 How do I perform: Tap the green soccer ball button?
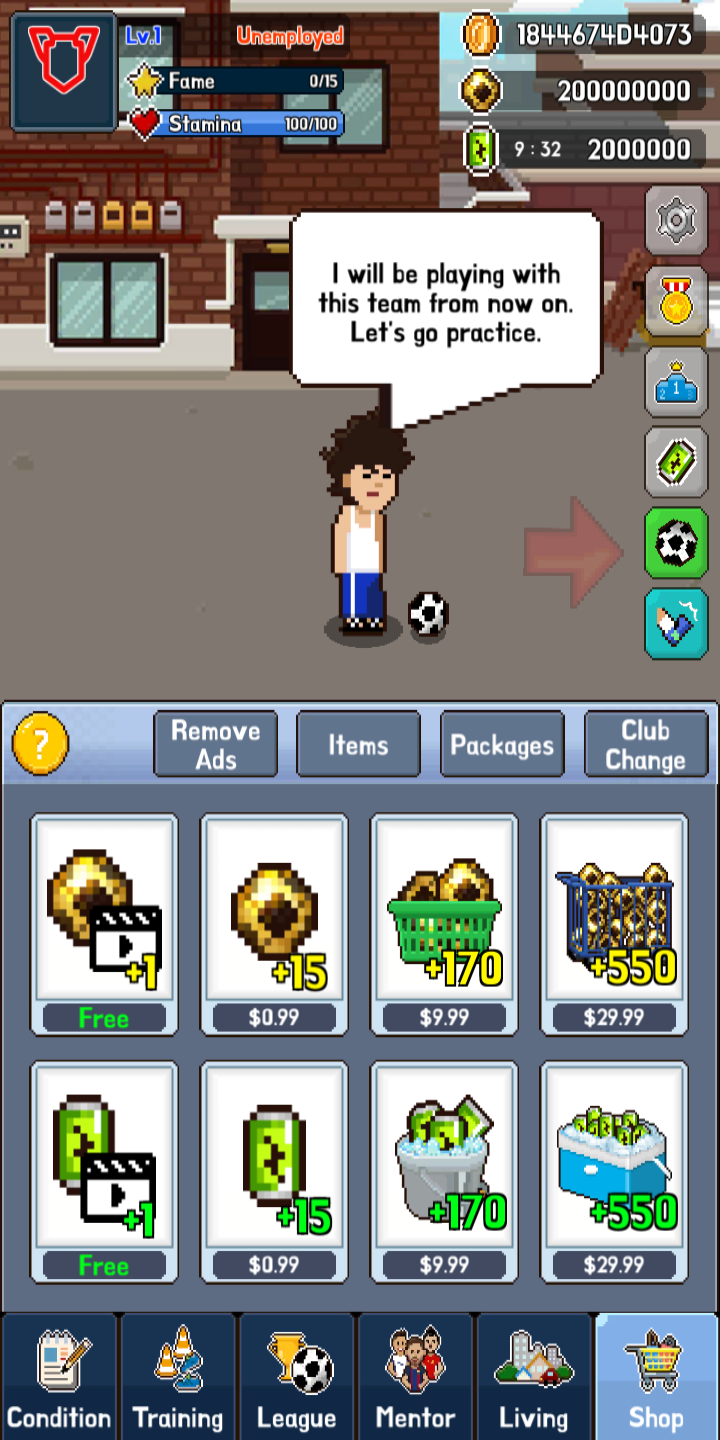677,542
